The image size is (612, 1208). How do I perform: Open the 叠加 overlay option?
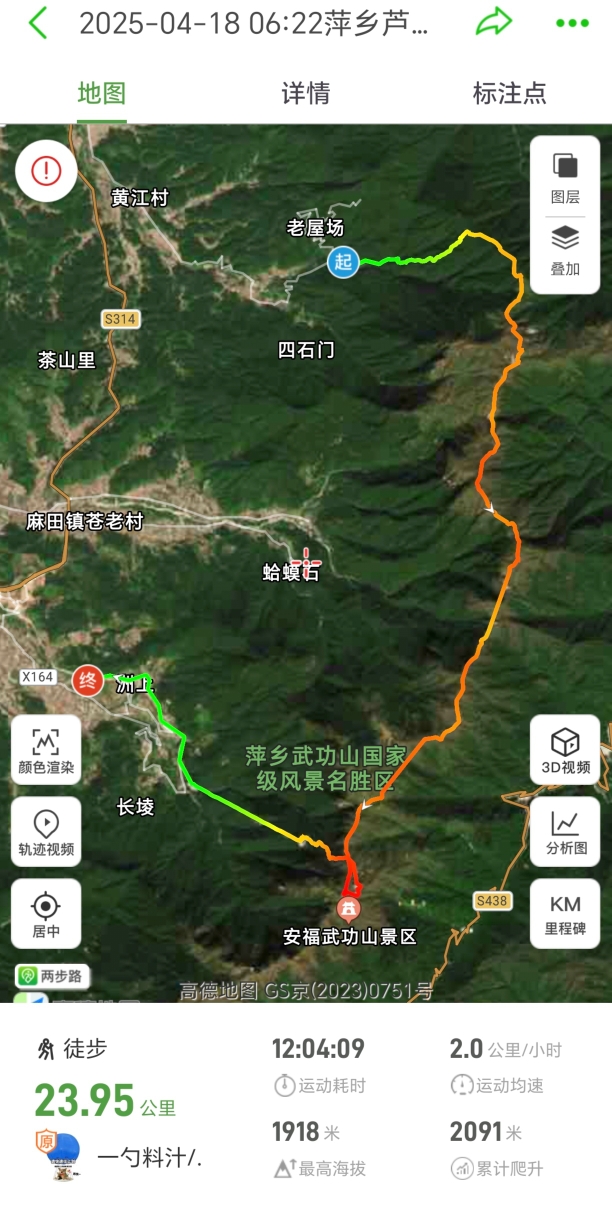(565, 250)
